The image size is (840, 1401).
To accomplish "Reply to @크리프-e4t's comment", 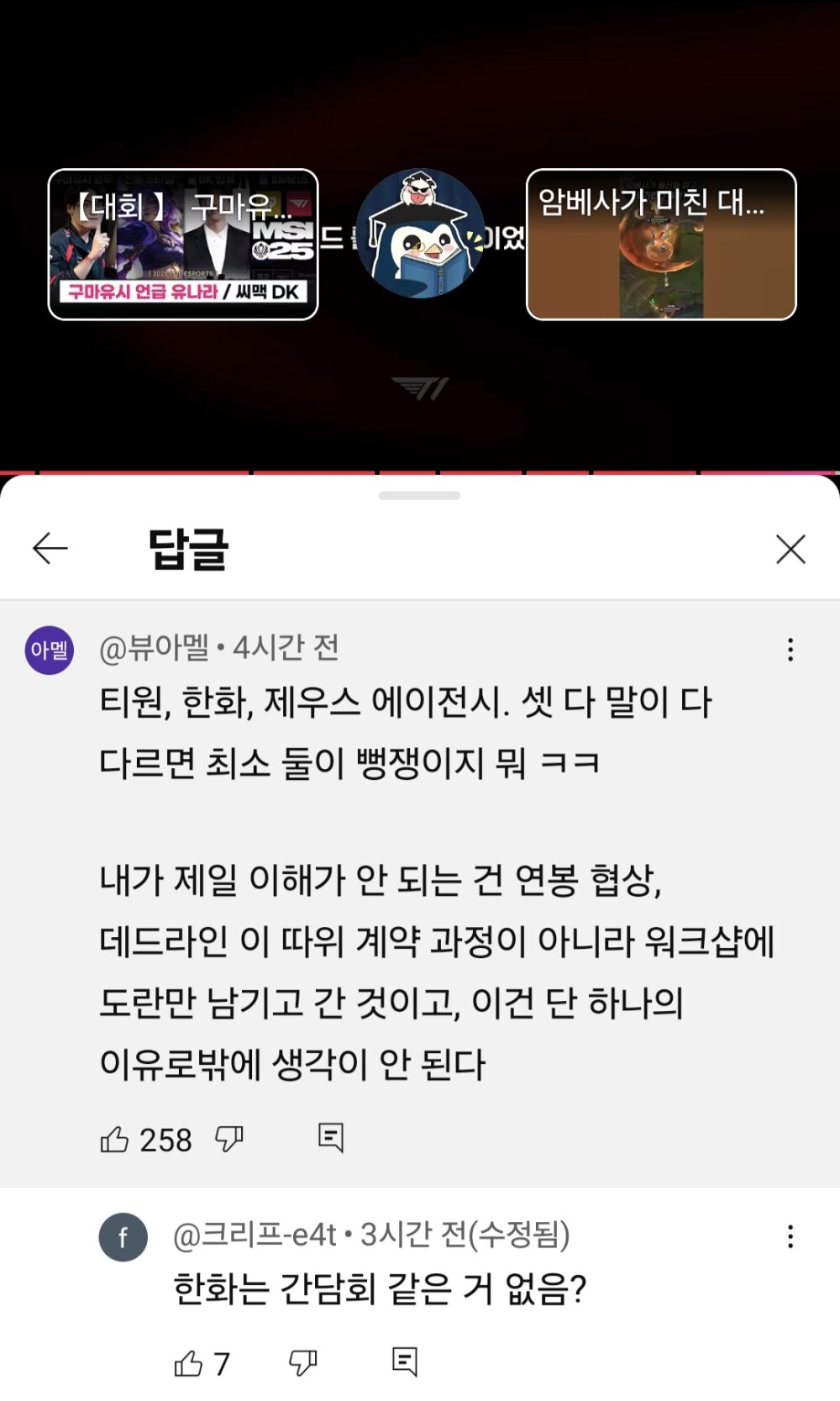I will click(405, 1361).
